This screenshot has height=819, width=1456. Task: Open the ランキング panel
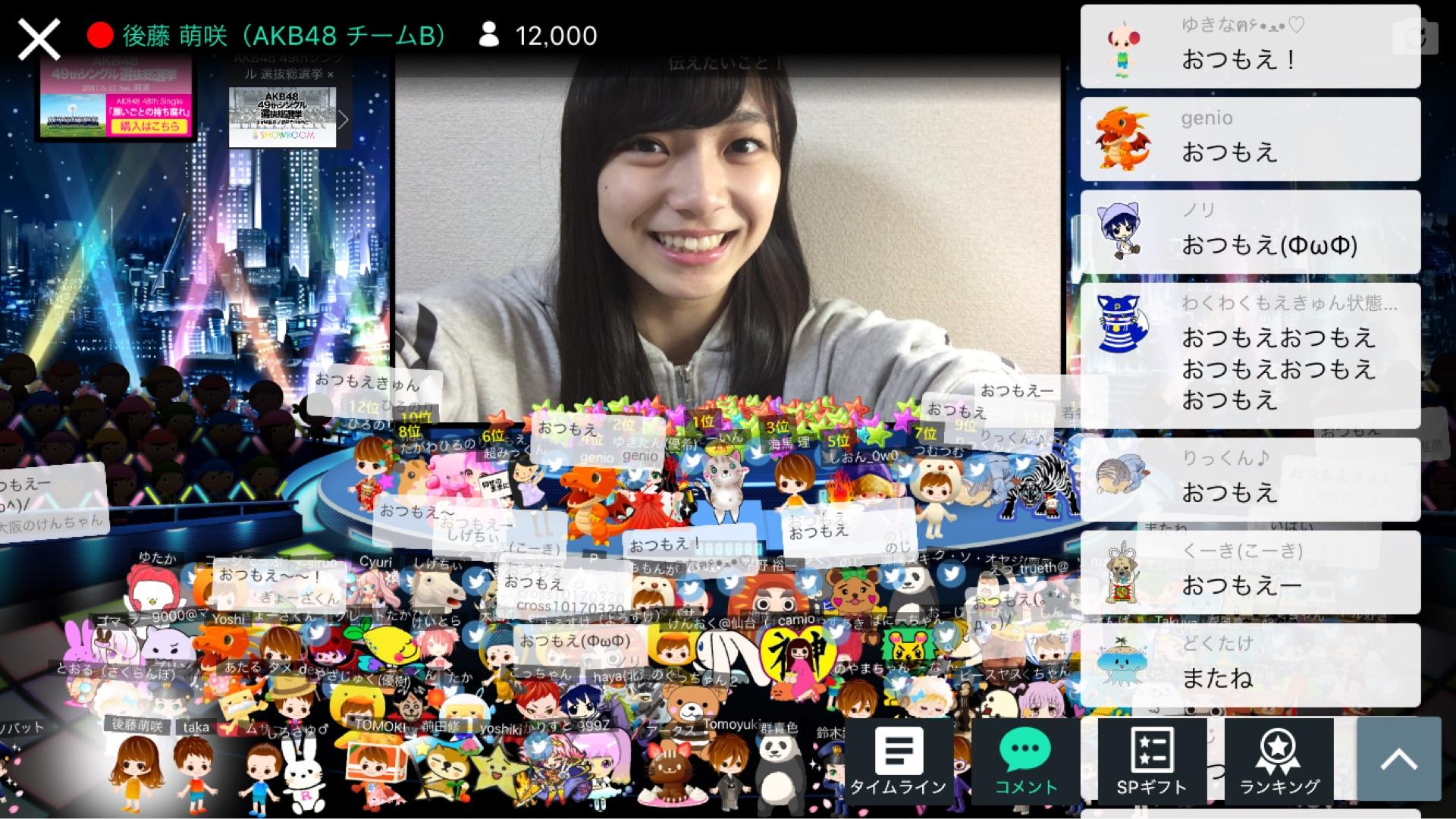(1279, 760)
